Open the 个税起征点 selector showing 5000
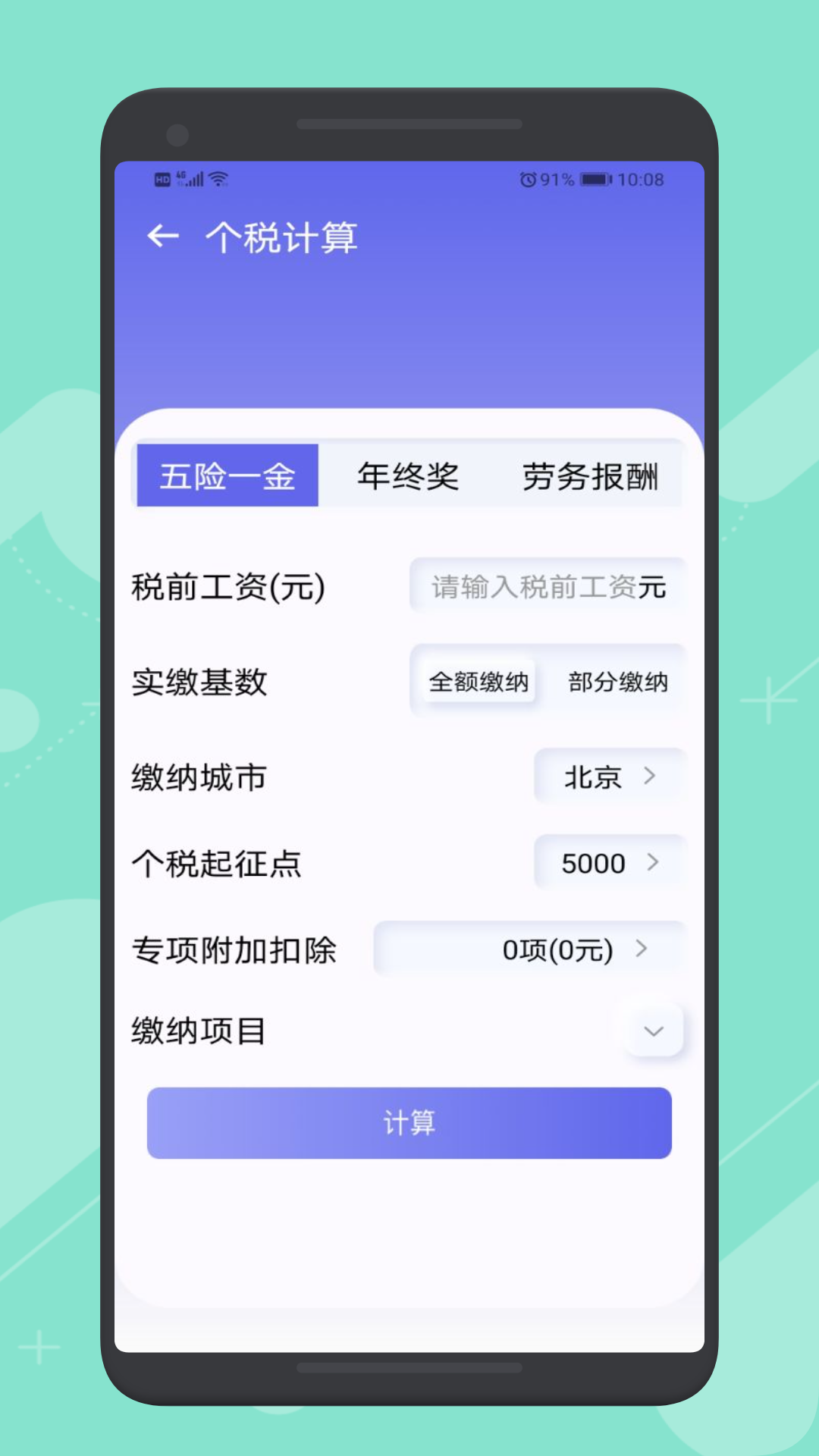Viewport: 819px width, 1456px height. 609,863
